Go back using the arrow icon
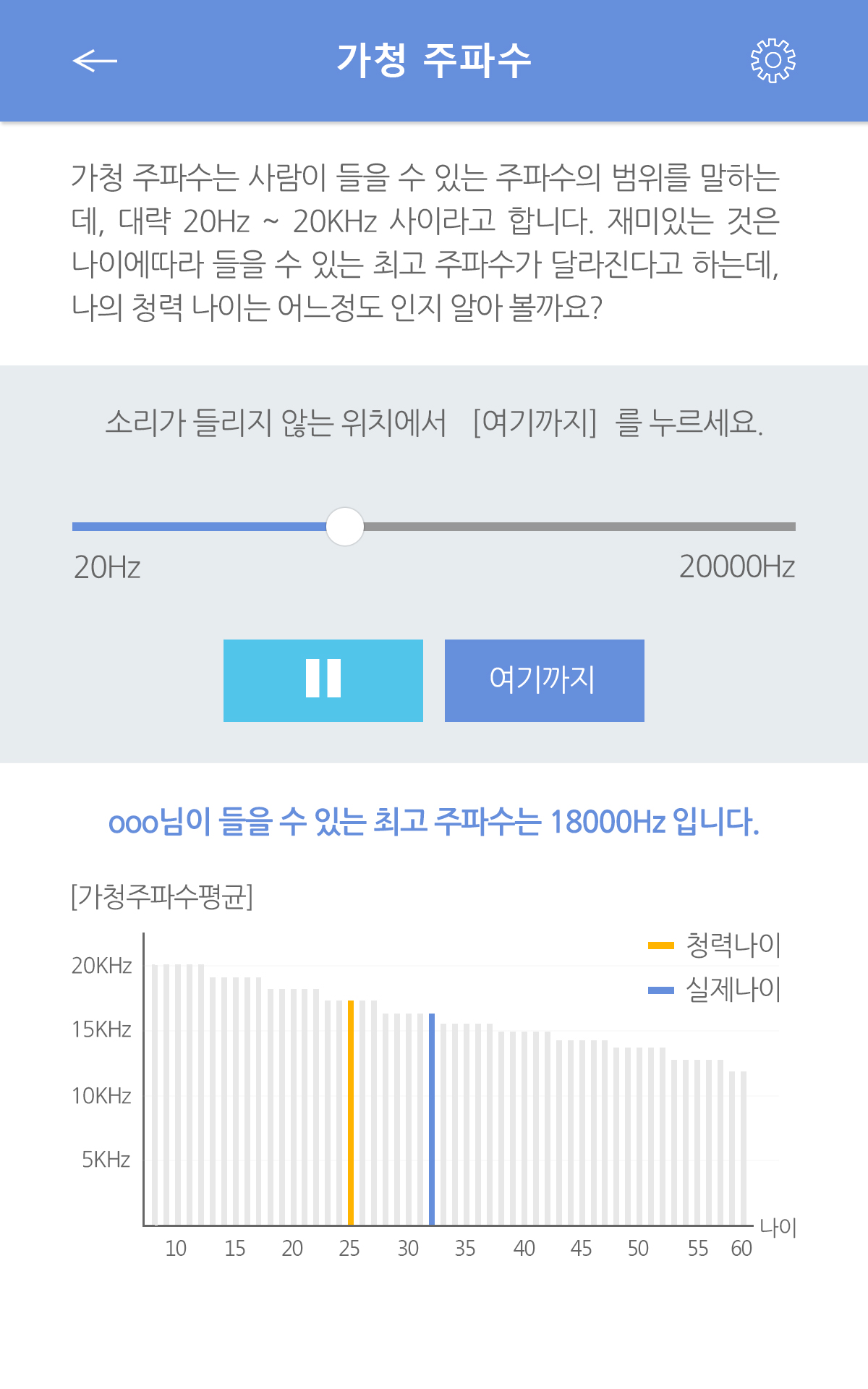 coord(95,61)
